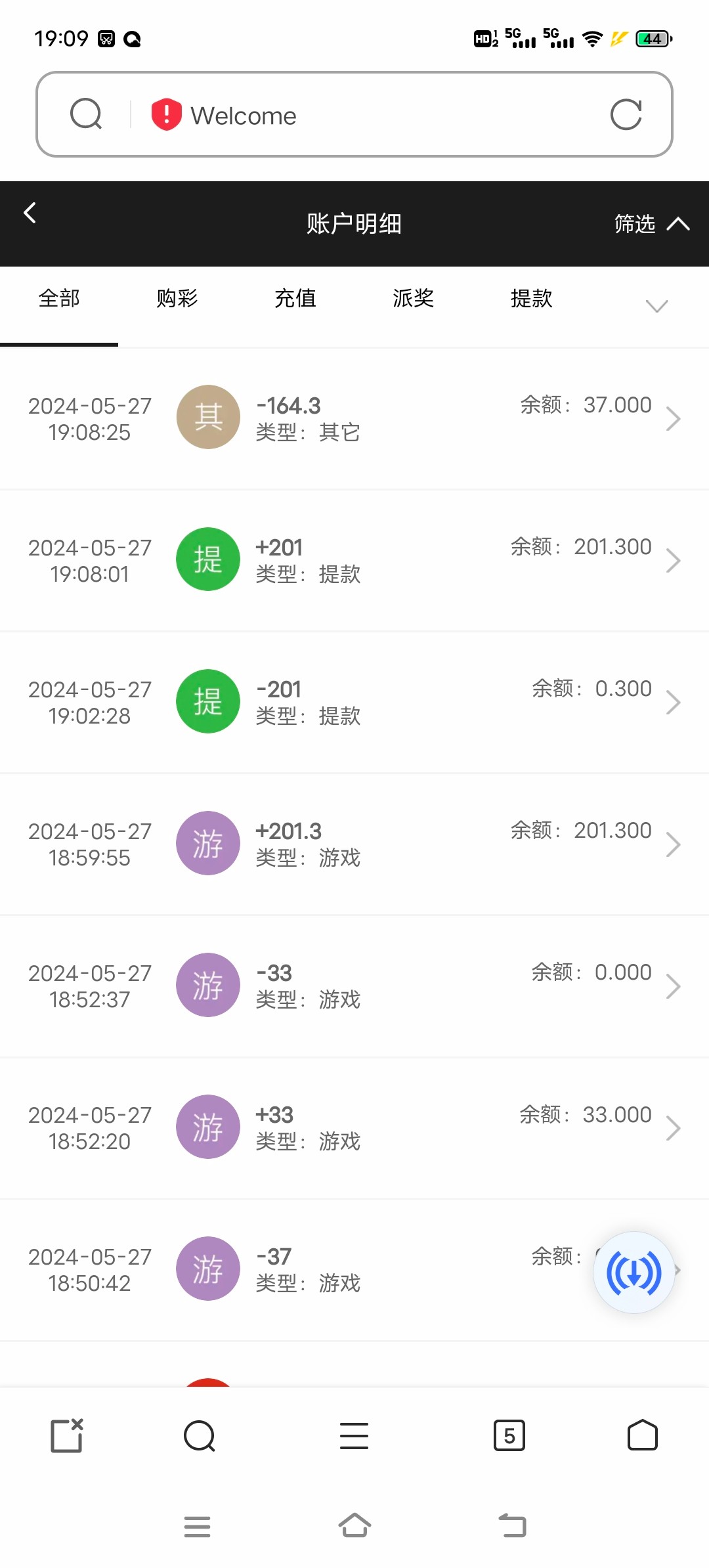
Task: Switch to the 充值 tab
Action: (295, 299)
